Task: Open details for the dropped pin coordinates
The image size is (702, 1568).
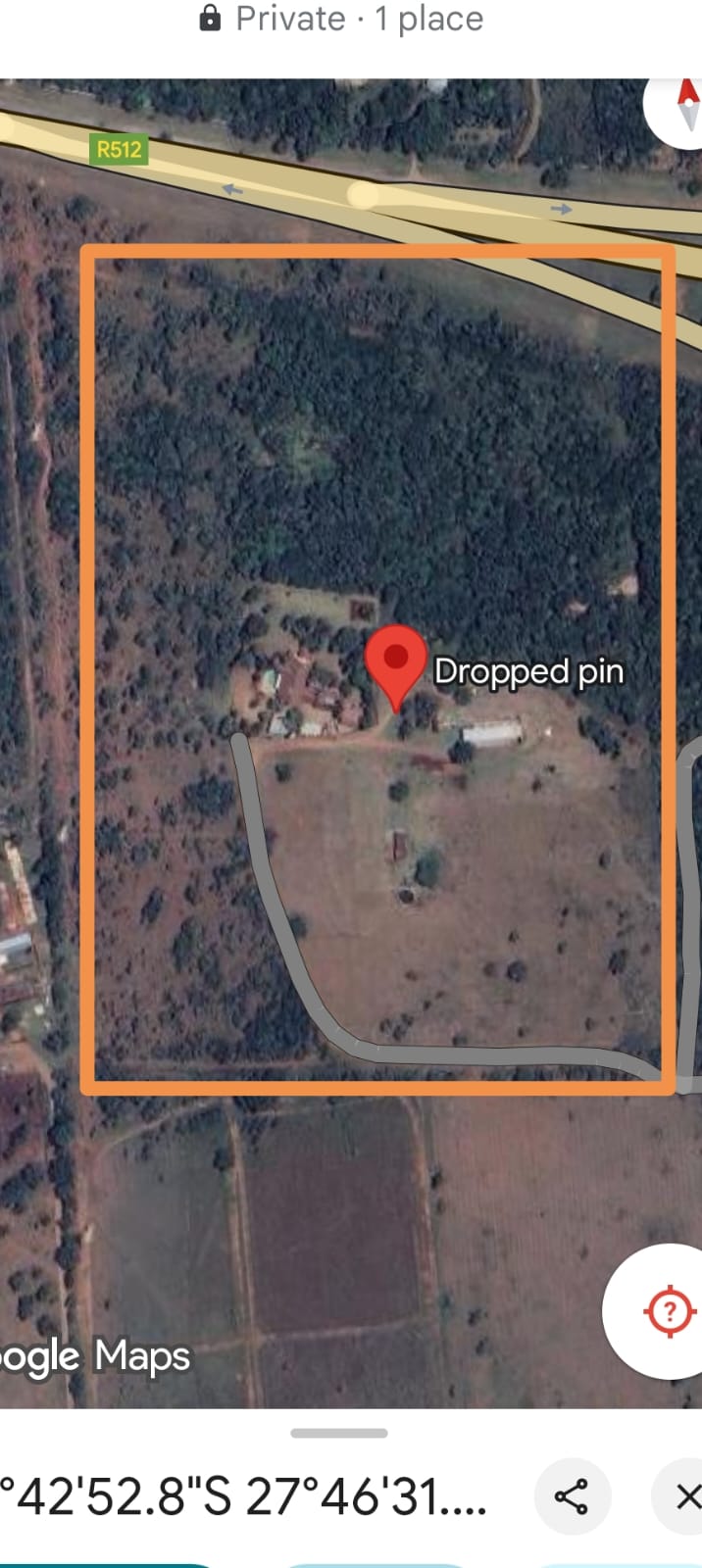Action: click(x=245, y=1496)
